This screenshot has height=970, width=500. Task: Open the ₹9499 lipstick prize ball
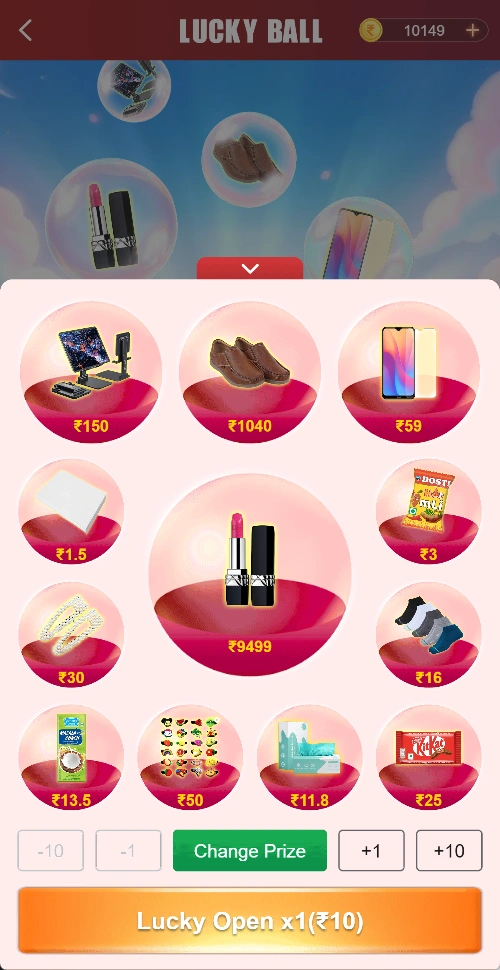coord(250,575)
